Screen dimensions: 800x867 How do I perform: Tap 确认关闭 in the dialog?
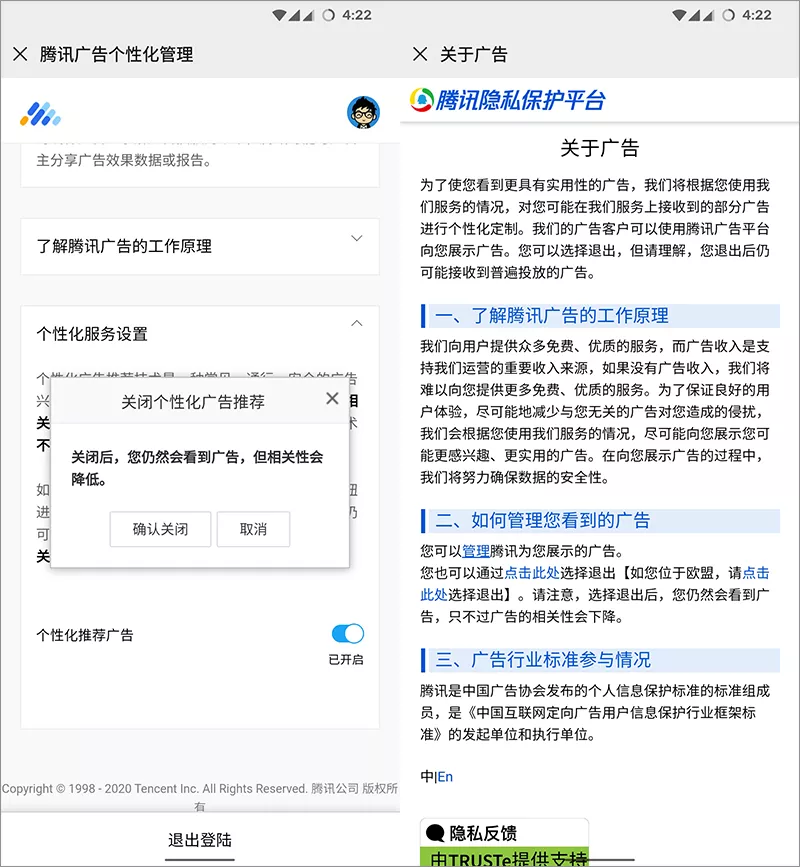point(160,529)
